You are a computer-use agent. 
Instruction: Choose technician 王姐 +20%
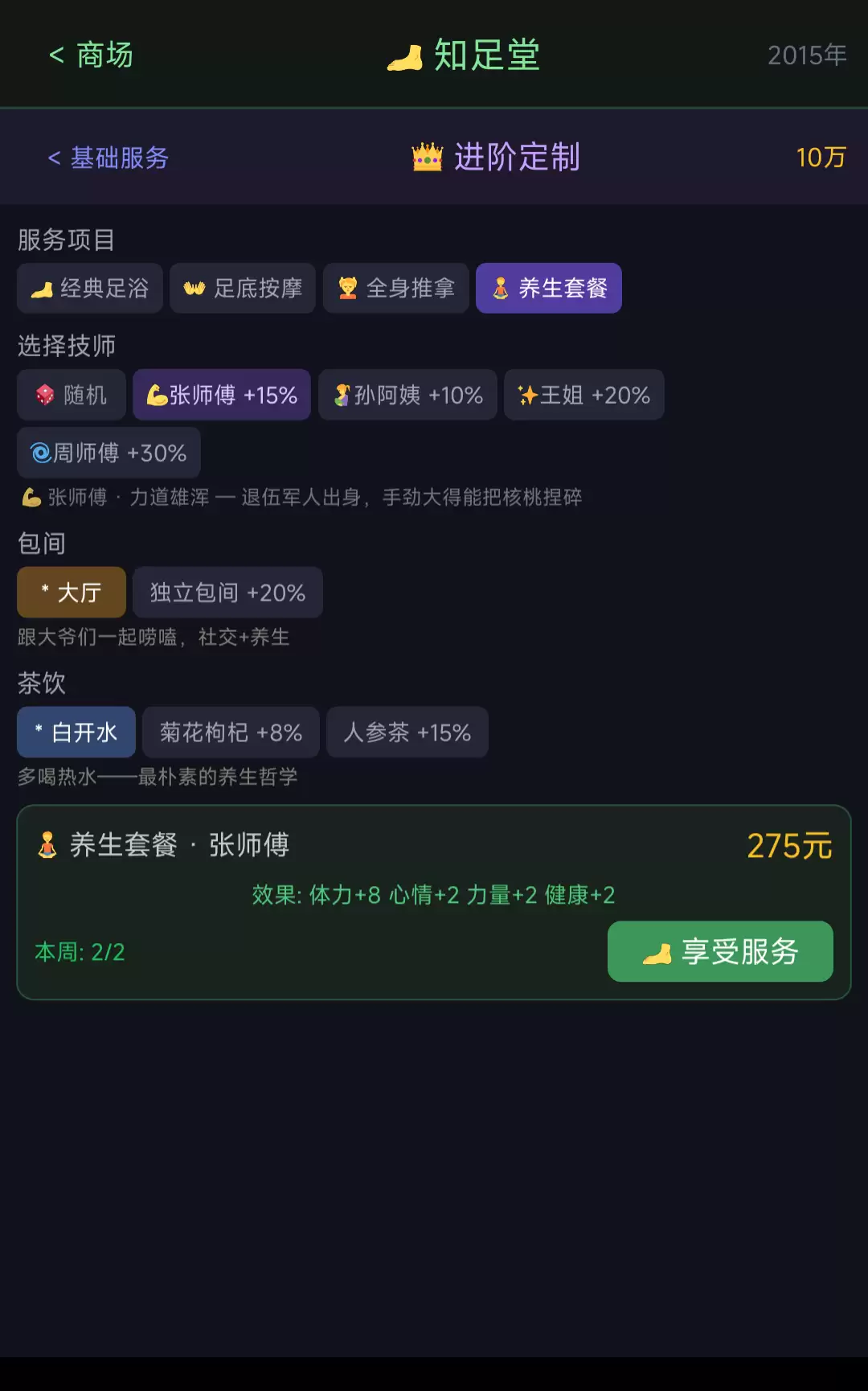point(583,395)
